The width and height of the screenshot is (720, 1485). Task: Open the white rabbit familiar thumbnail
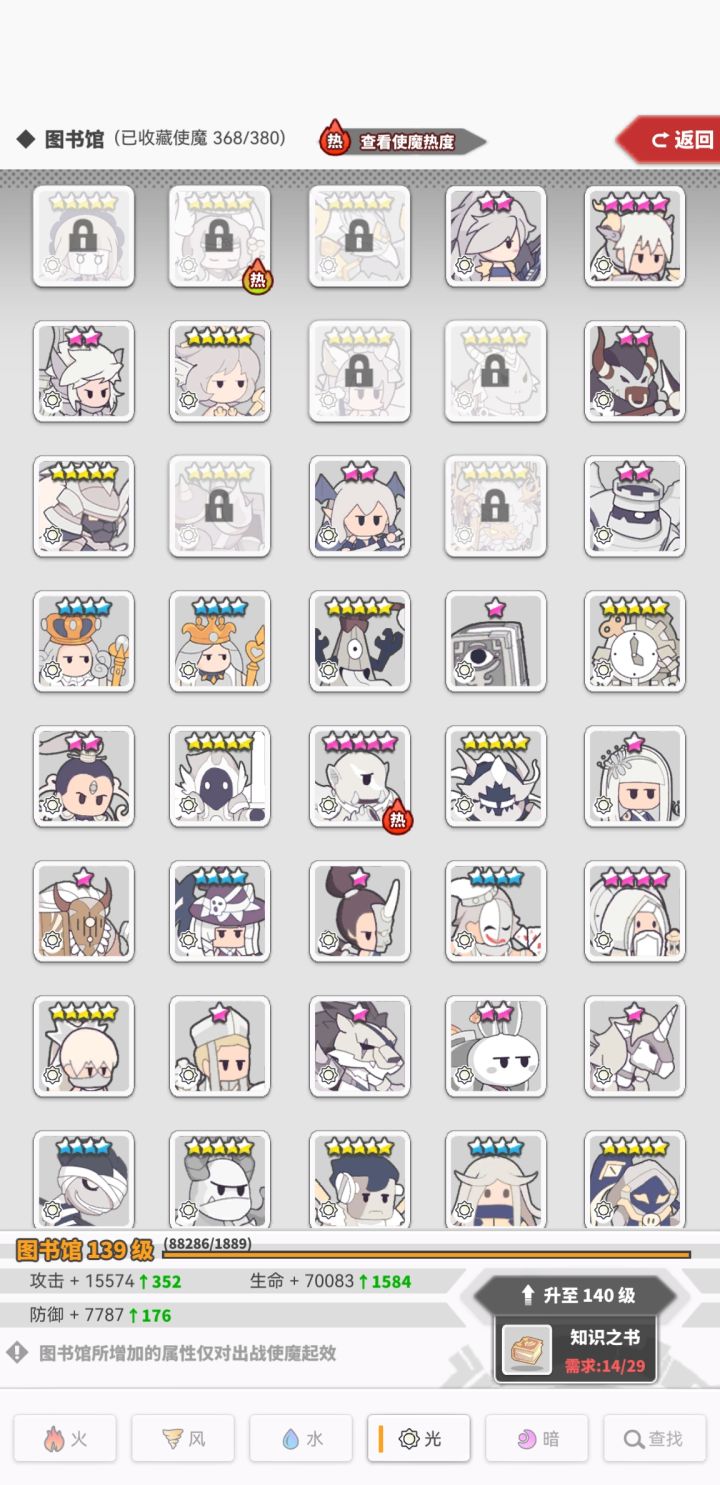tap(496, 1046)
